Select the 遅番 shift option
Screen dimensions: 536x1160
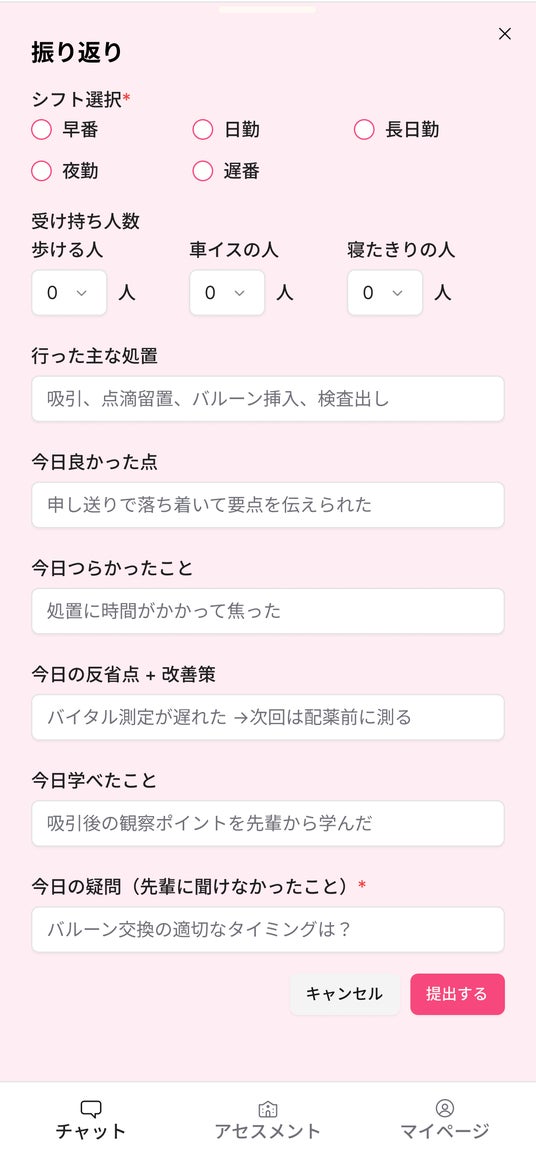coord(203,171)
